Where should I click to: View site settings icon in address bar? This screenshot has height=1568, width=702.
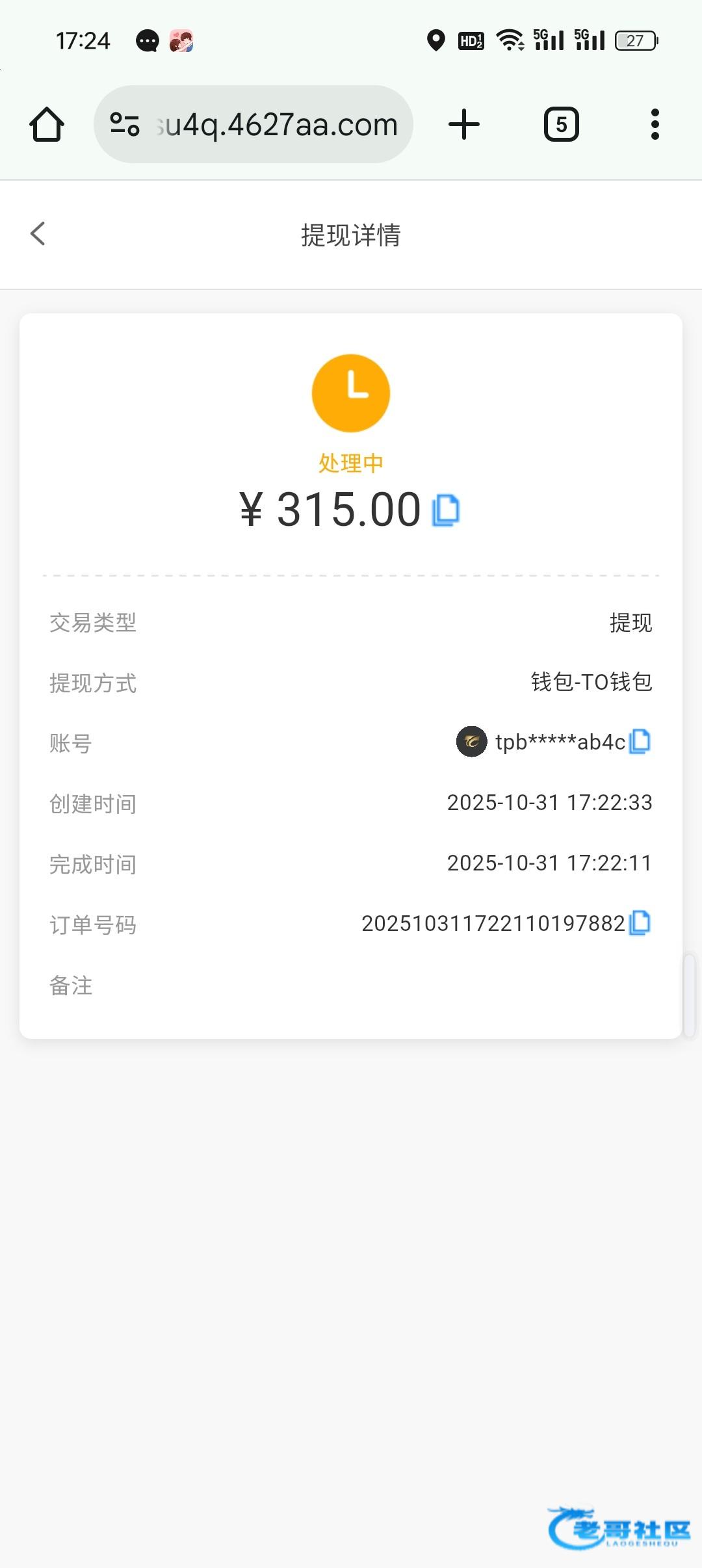pos(125,124)
